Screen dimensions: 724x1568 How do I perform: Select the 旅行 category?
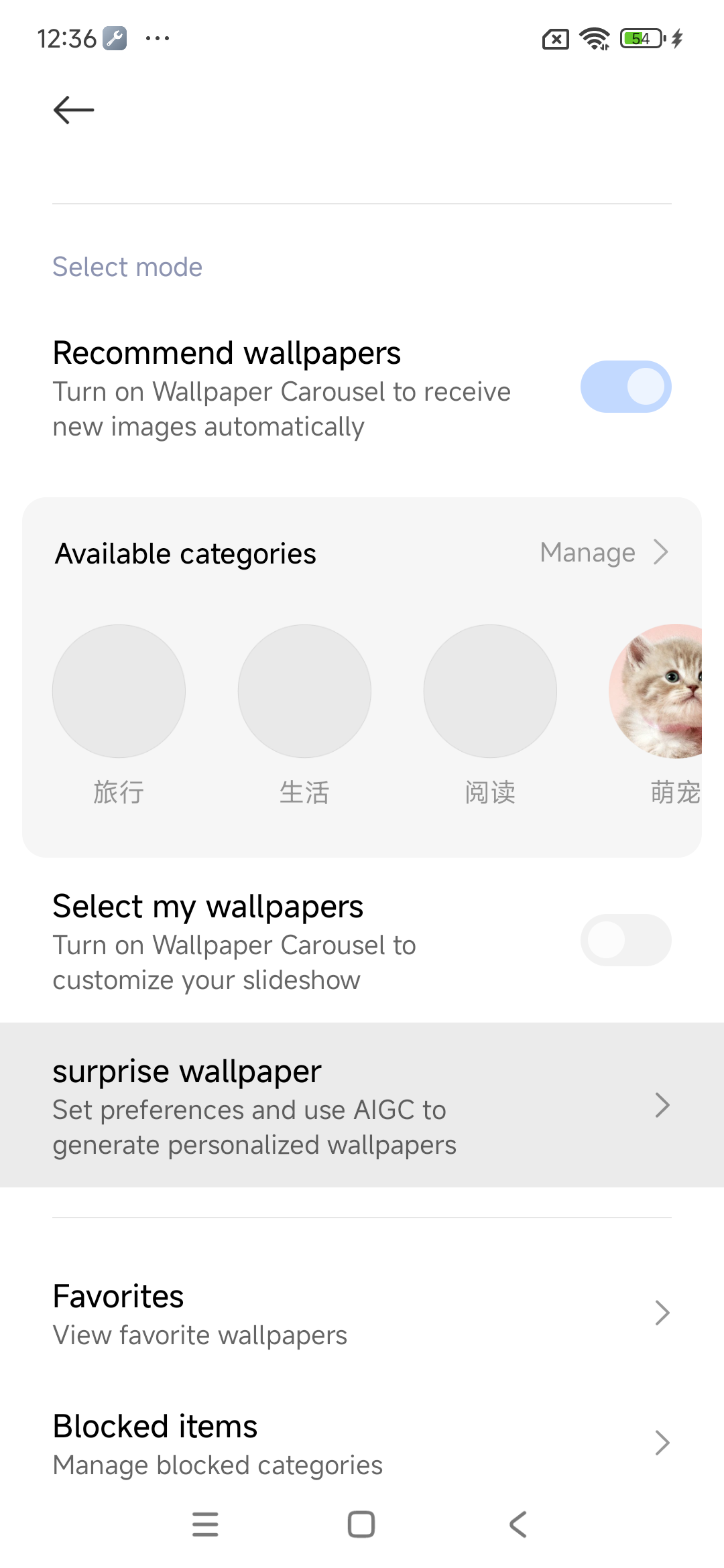(119, 692)
